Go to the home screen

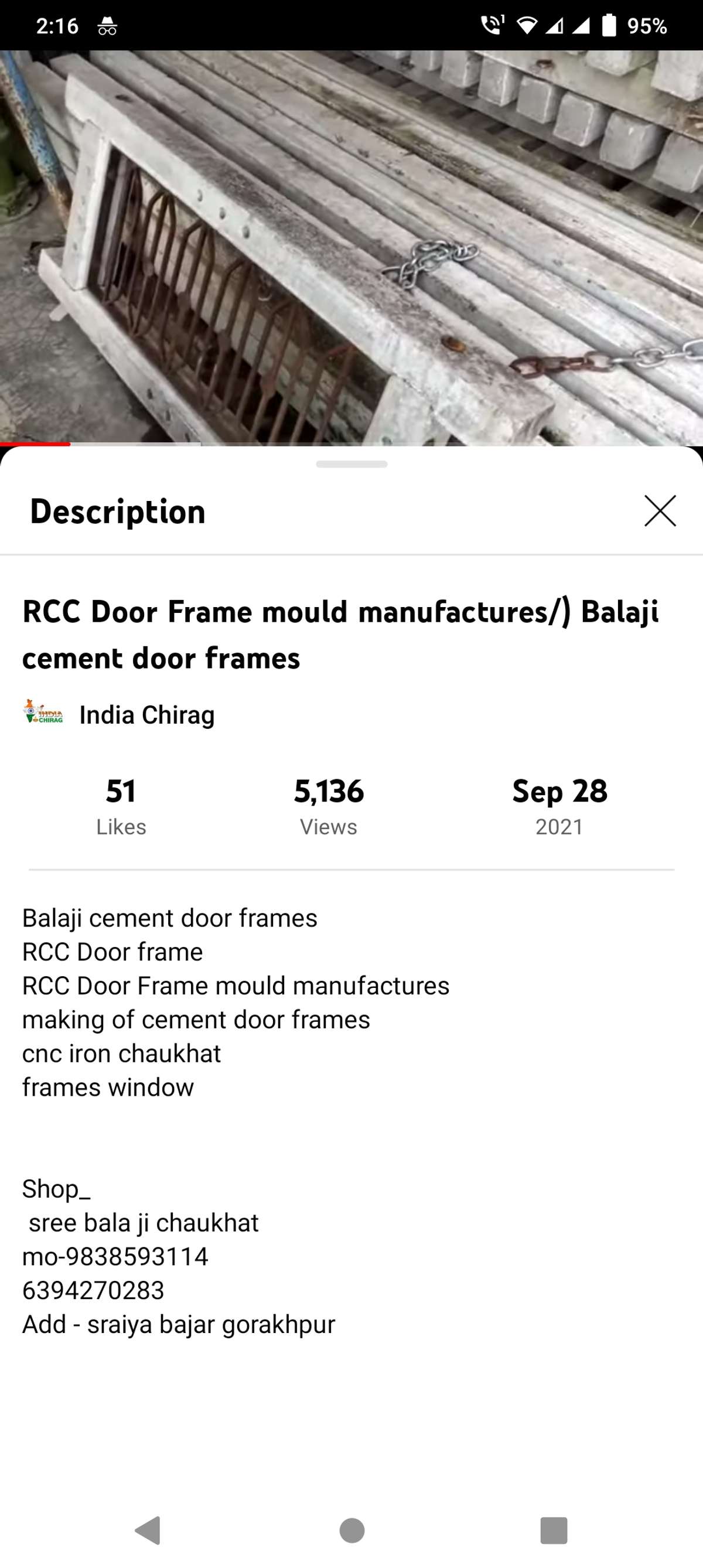pos(352,1530)
